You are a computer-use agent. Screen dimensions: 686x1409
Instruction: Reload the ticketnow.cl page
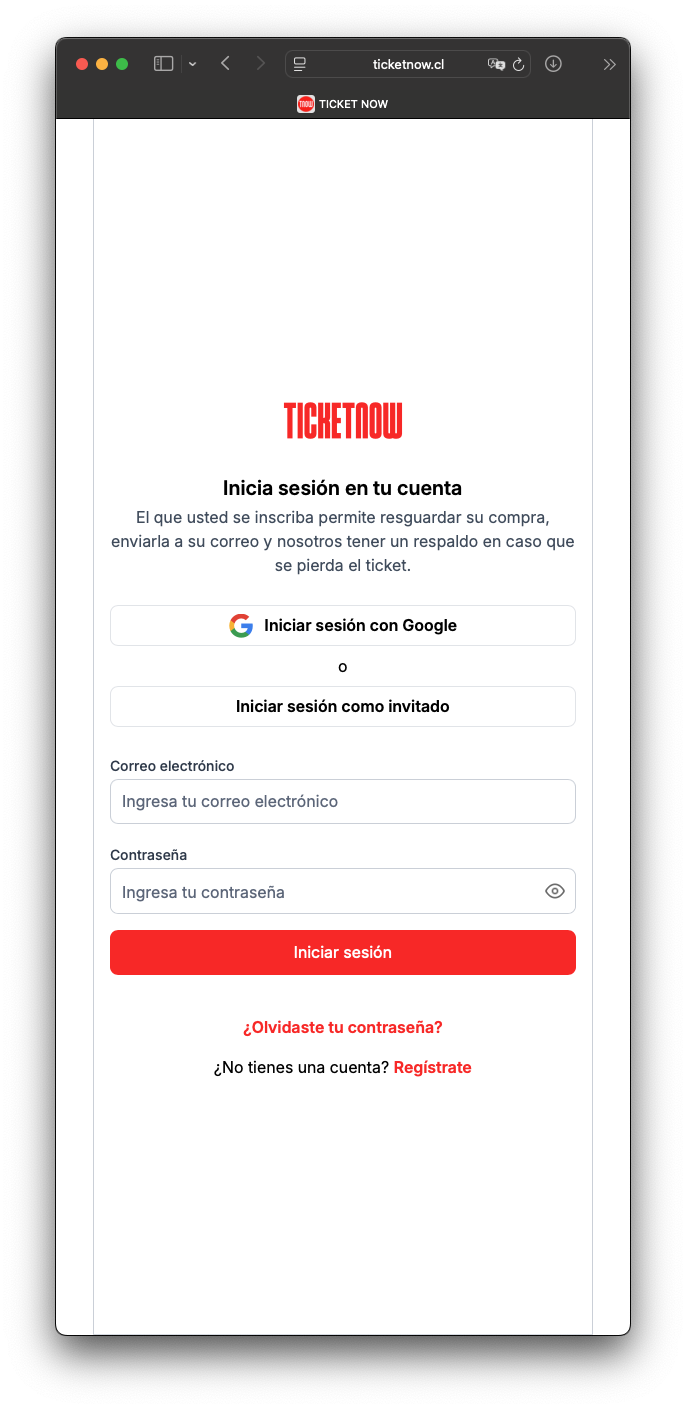tap(518, 65)
